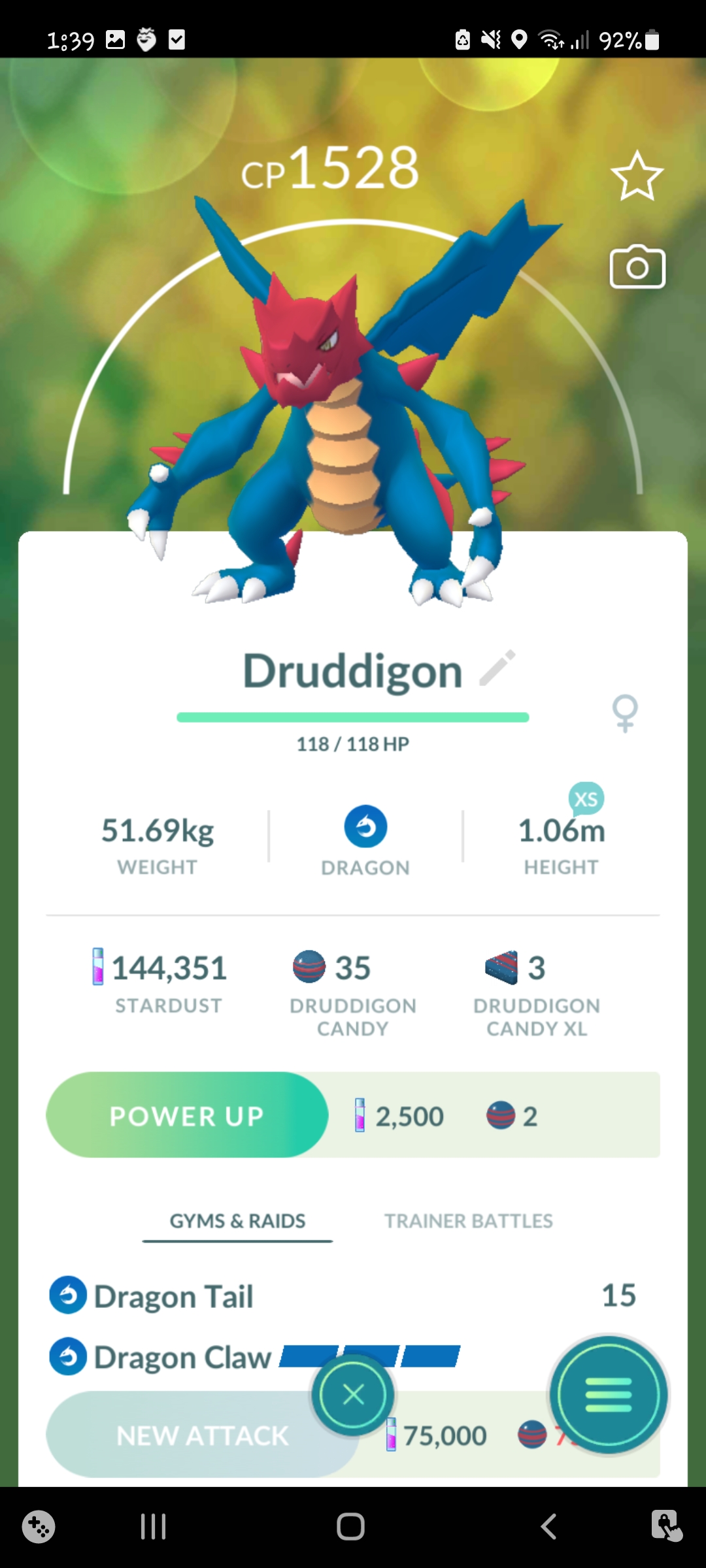Image resolution: width=706 pixels, height=1568 pixels.
Task: Select the Gyms & Raids tab
Action: click(x=237, y=1220)
